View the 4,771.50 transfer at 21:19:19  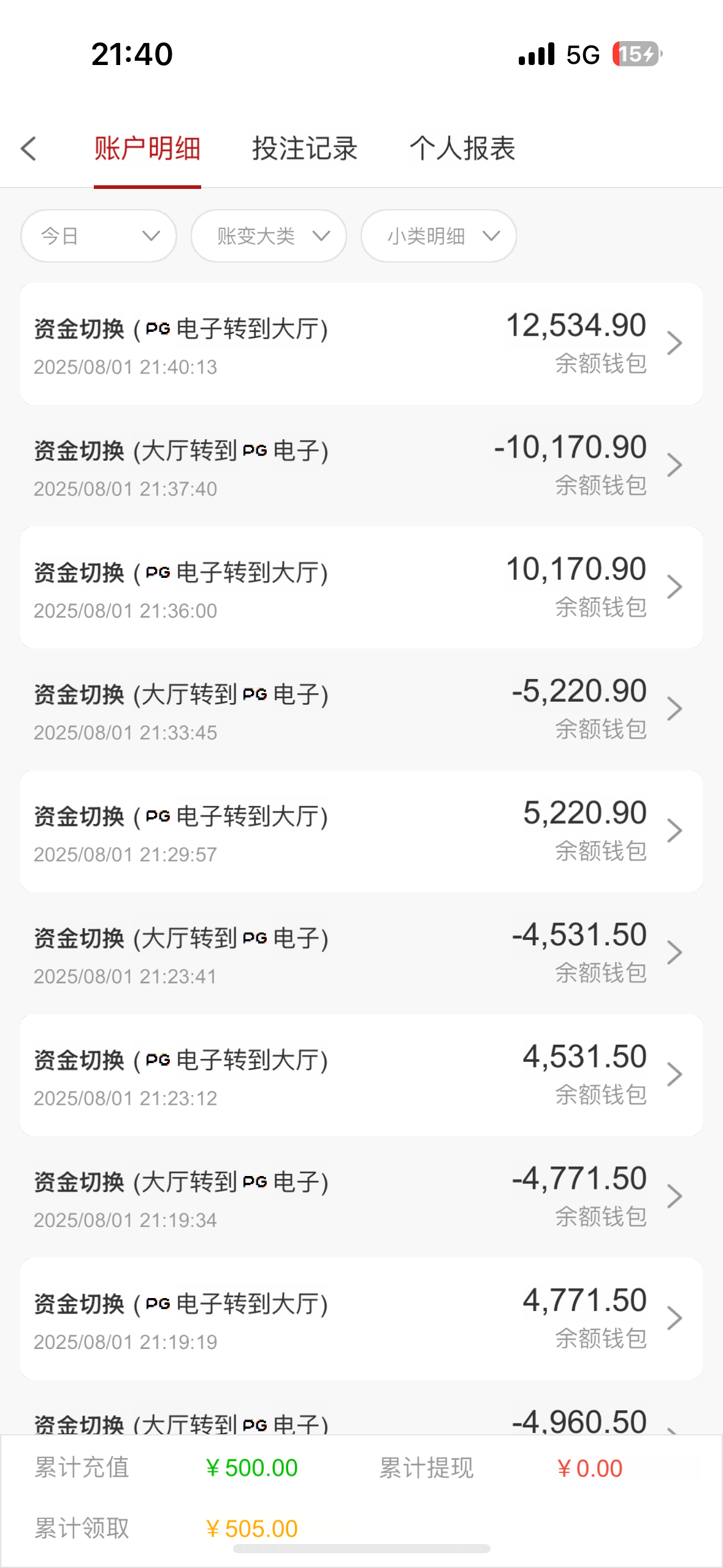tap(361, 1319)
